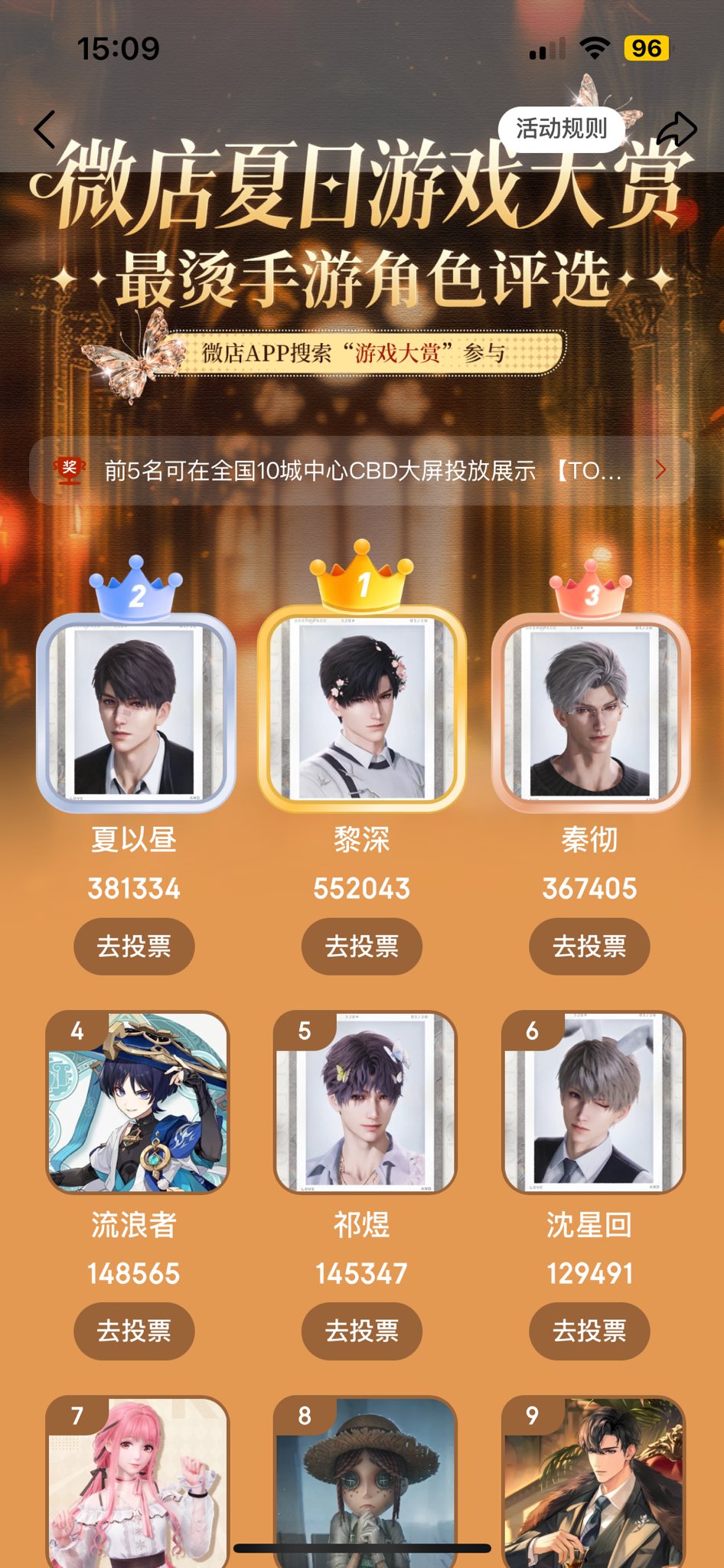
Task: Vote for 秦彻 with 去投票
Action: 589,946
